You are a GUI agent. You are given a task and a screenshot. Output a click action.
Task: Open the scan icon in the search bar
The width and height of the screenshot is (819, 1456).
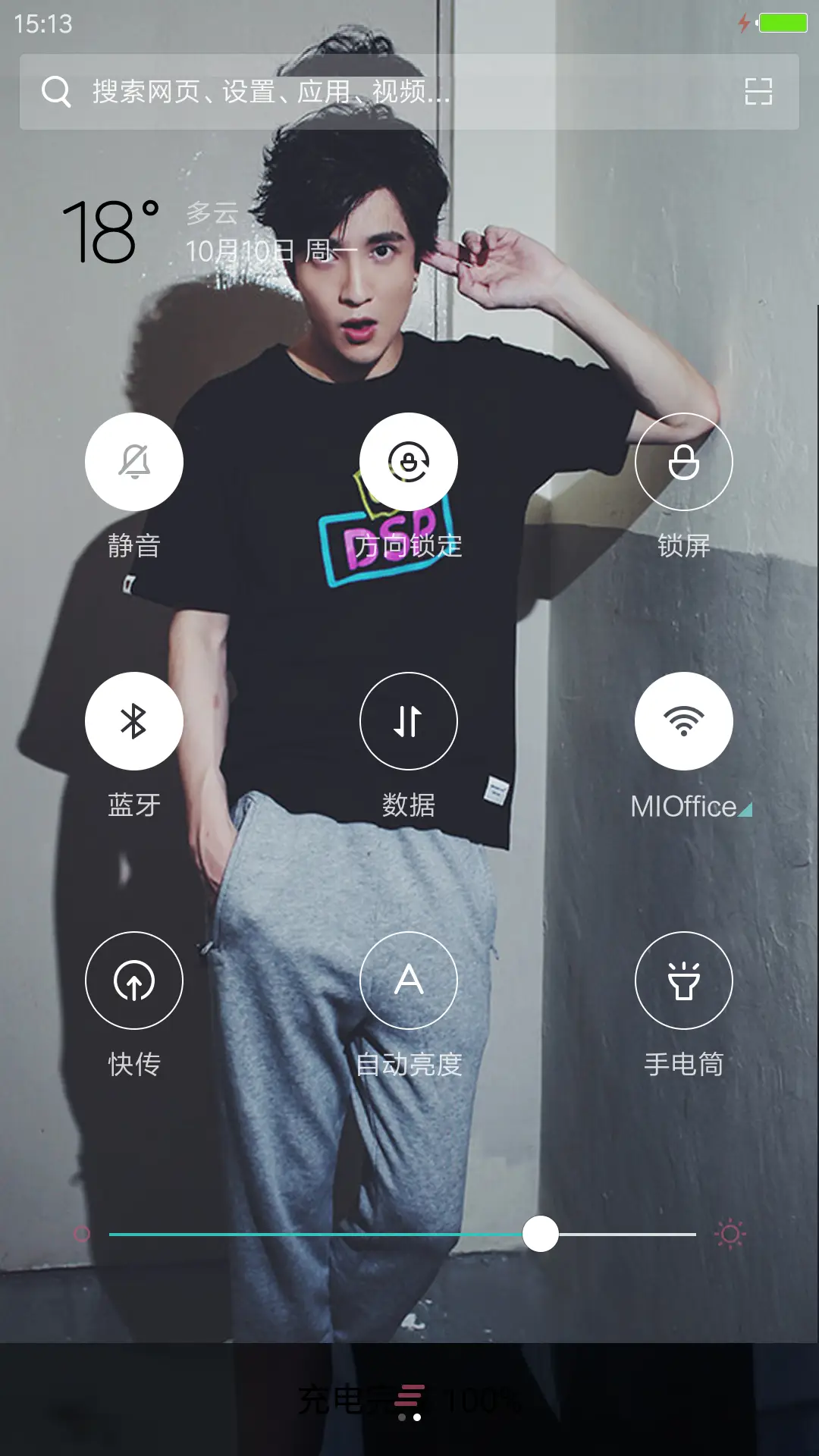(758, 92)
